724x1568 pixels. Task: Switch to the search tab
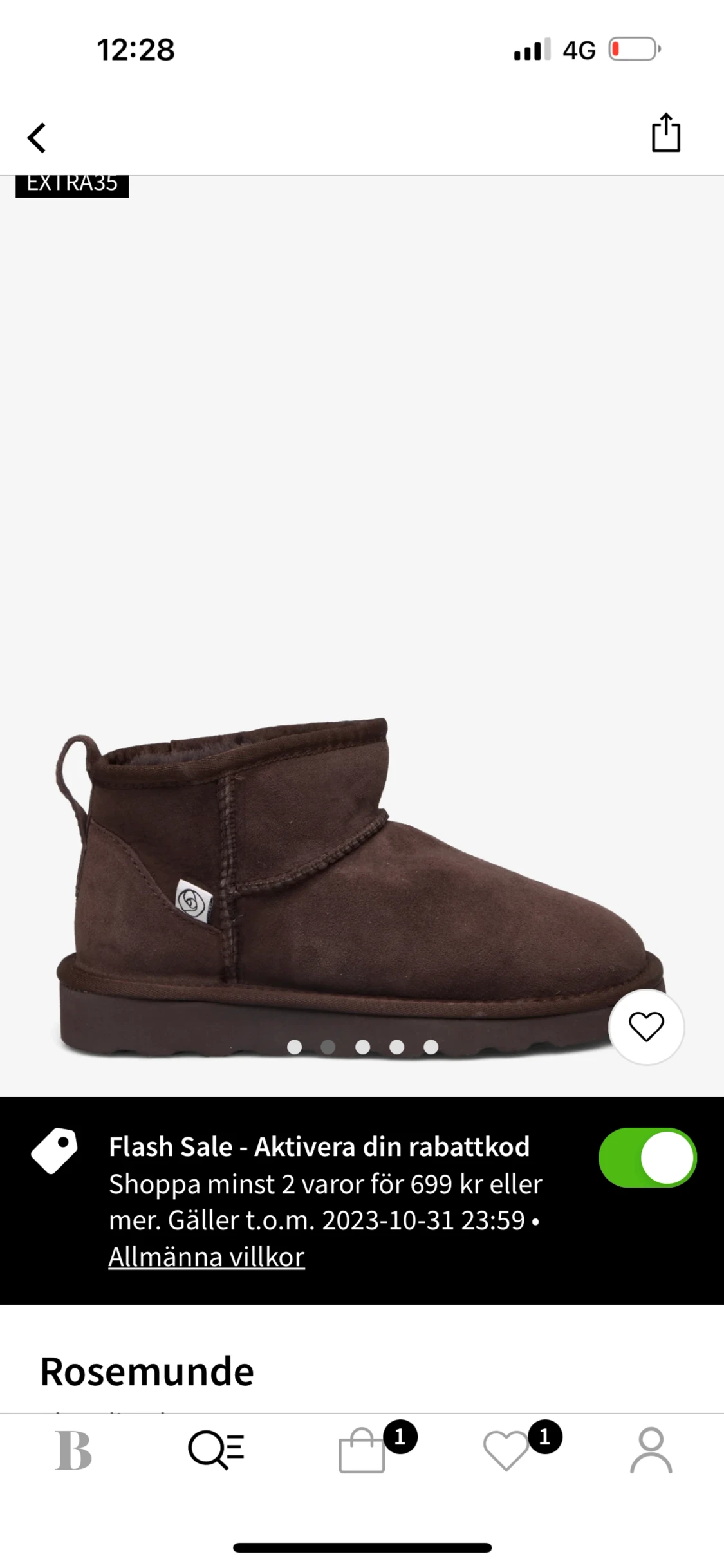click(216, 1451)
